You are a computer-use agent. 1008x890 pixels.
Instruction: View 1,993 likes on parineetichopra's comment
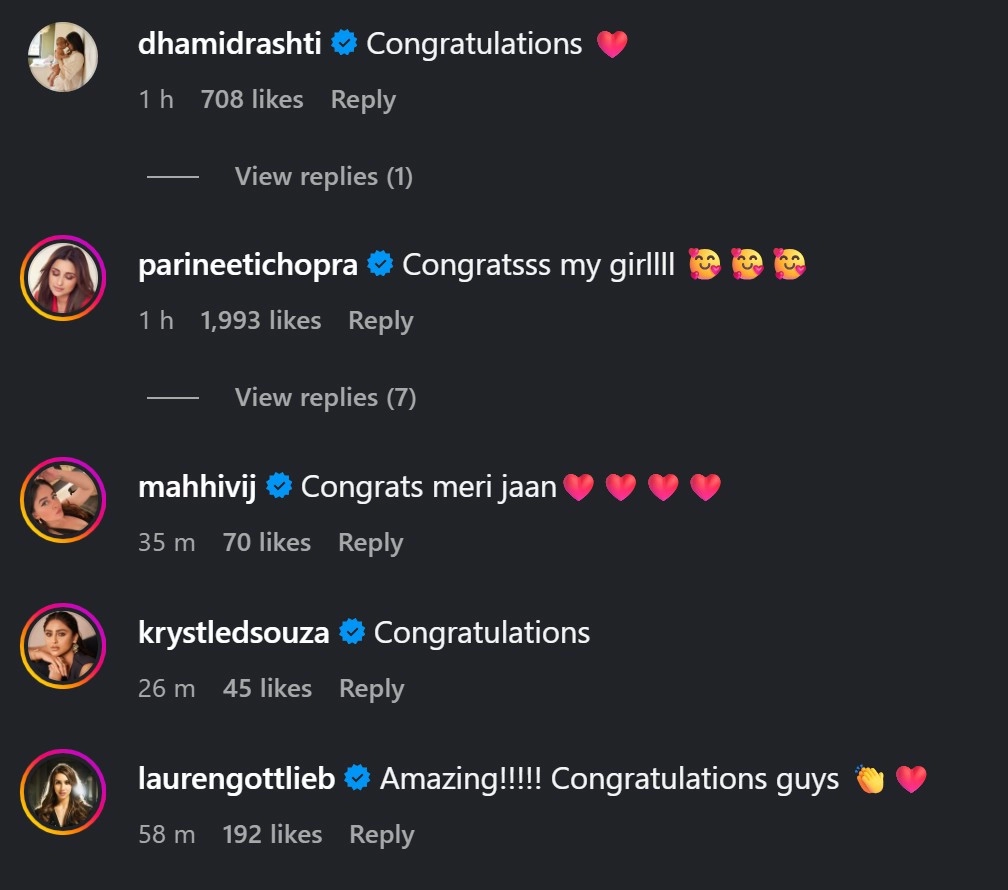260,321
